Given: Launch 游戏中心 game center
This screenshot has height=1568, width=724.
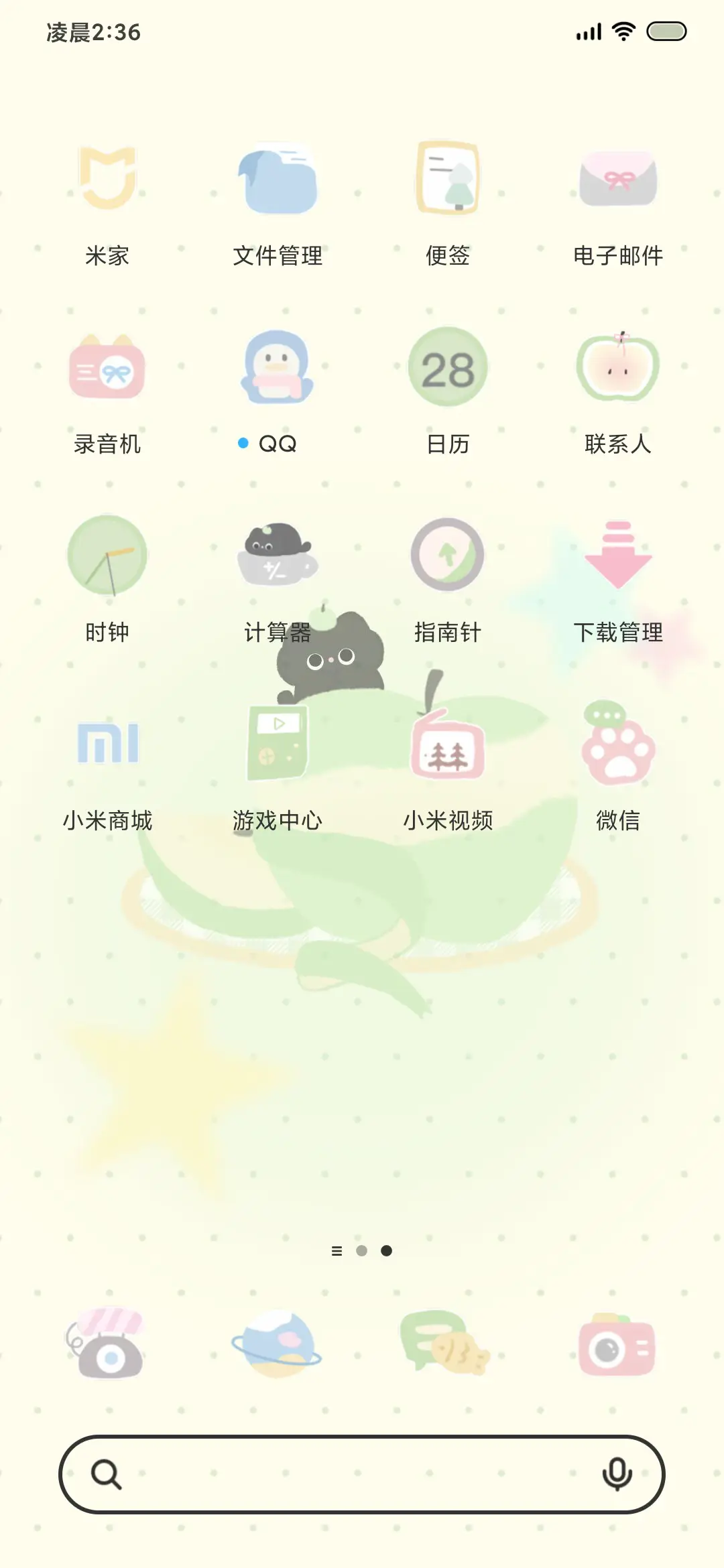Looking at the screenshot, I should pyautogui.click(x=278, y=745).
